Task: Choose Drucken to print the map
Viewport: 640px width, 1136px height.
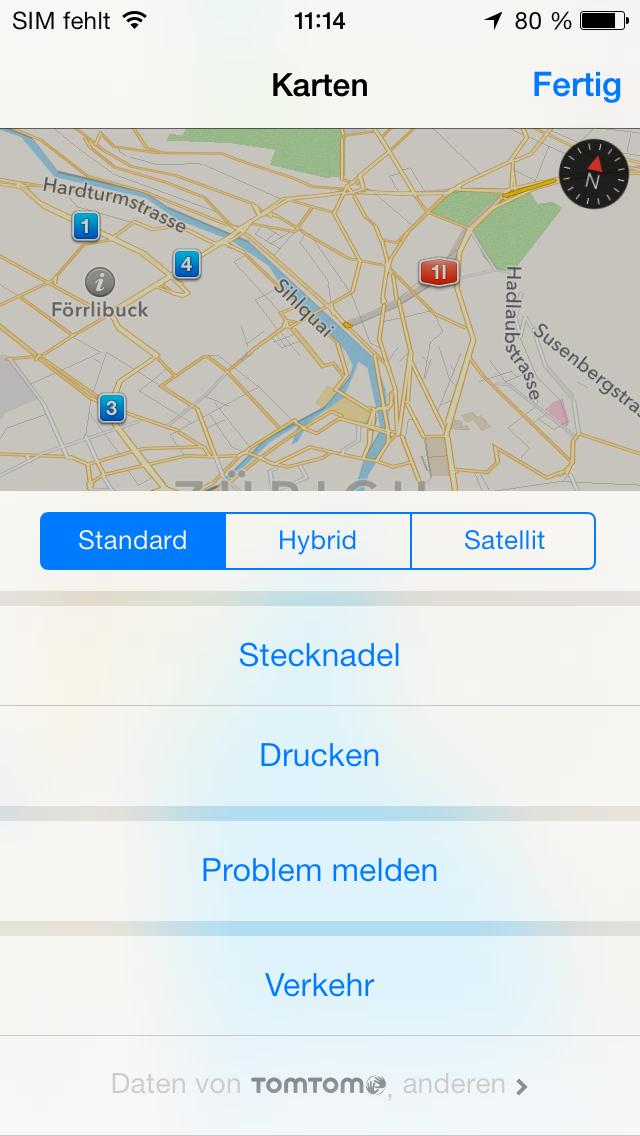Action: point(320,756)
